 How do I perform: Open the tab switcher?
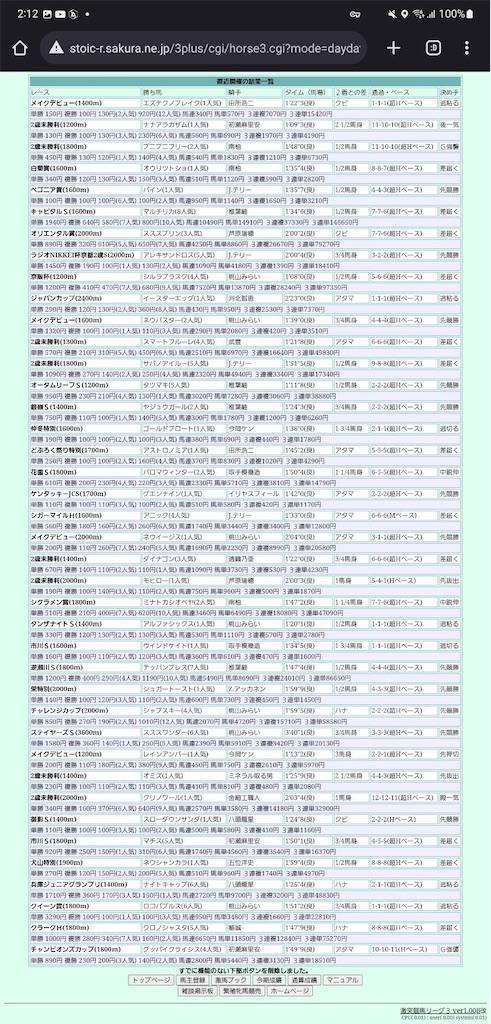(432, 48)
